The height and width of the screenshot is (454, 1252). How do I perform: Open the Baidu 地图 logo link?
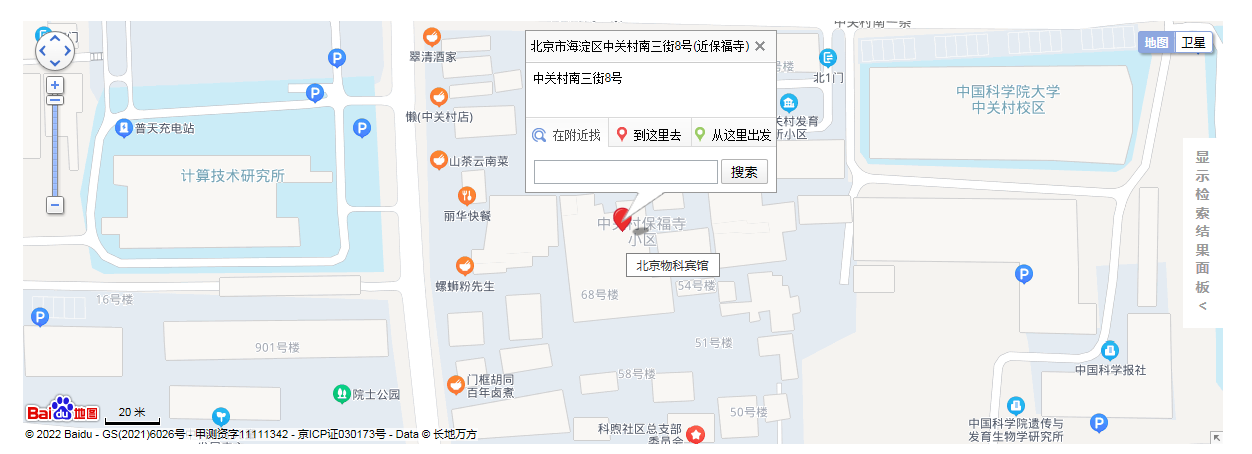(62, 410)
